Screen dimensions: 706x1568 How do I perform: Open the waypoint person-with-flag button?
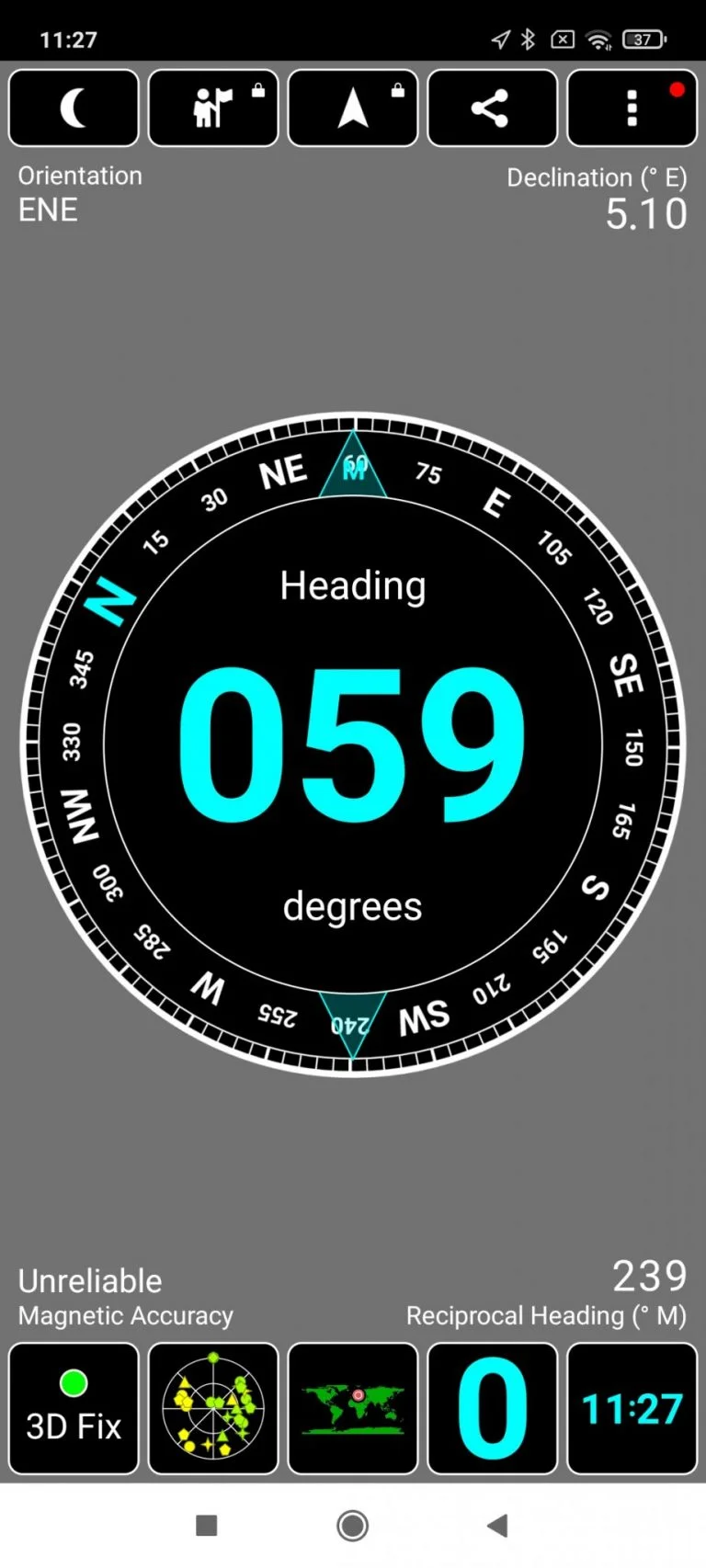pyautogui.click(x=213, y=108)
